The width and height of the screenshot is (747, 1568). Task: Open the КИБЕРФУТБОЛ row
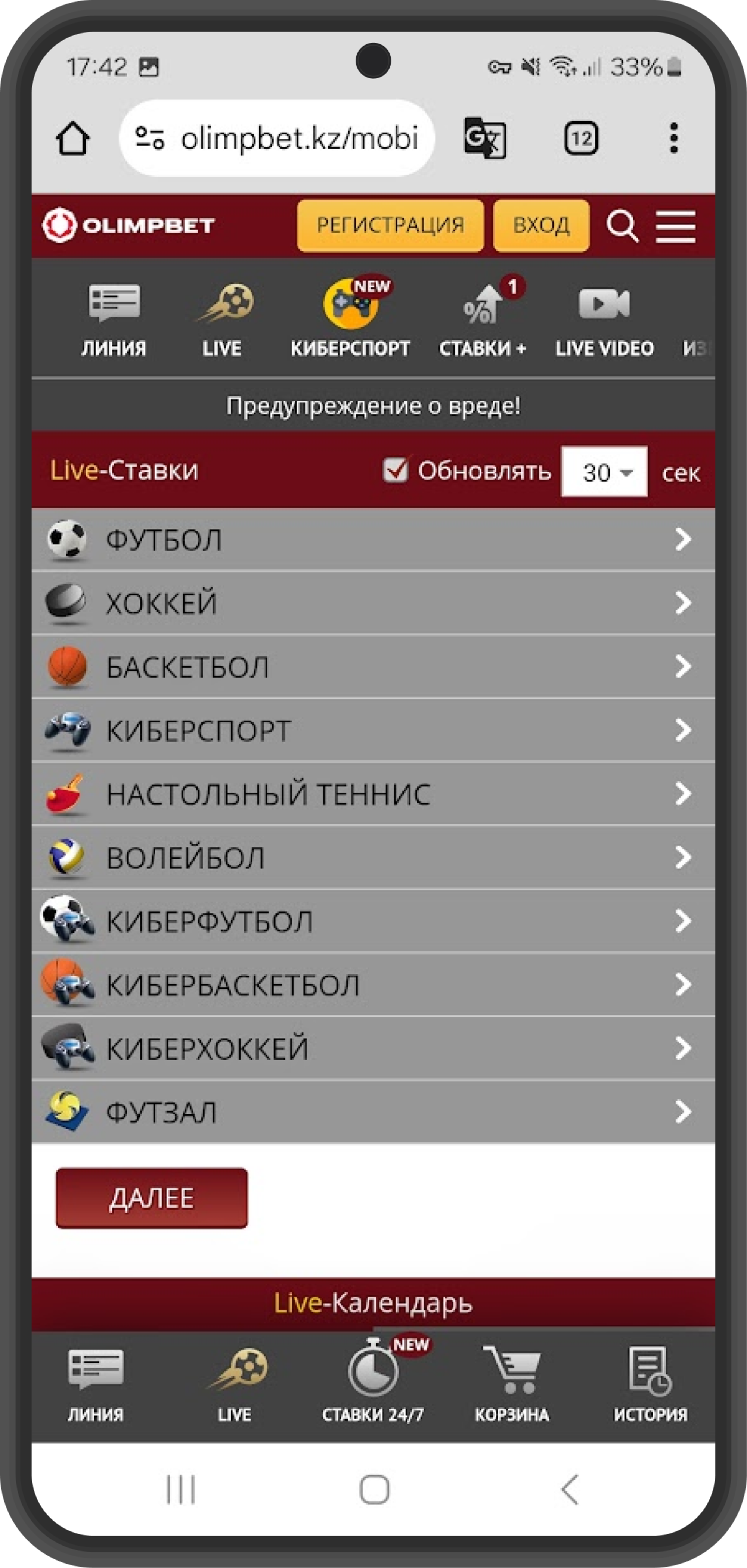373,921
